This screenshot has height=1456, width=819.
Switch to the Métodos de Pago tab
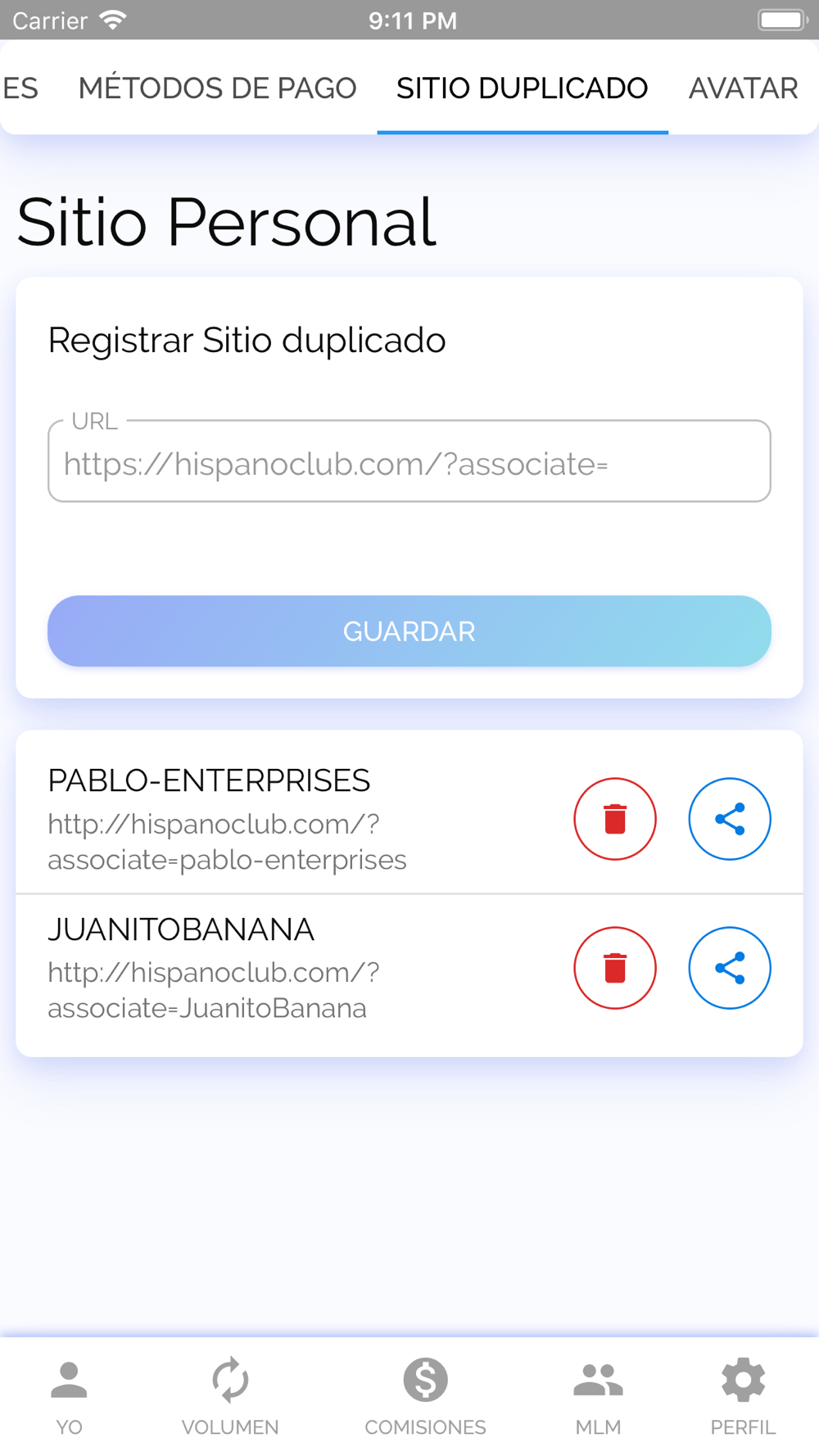[217, 88]
